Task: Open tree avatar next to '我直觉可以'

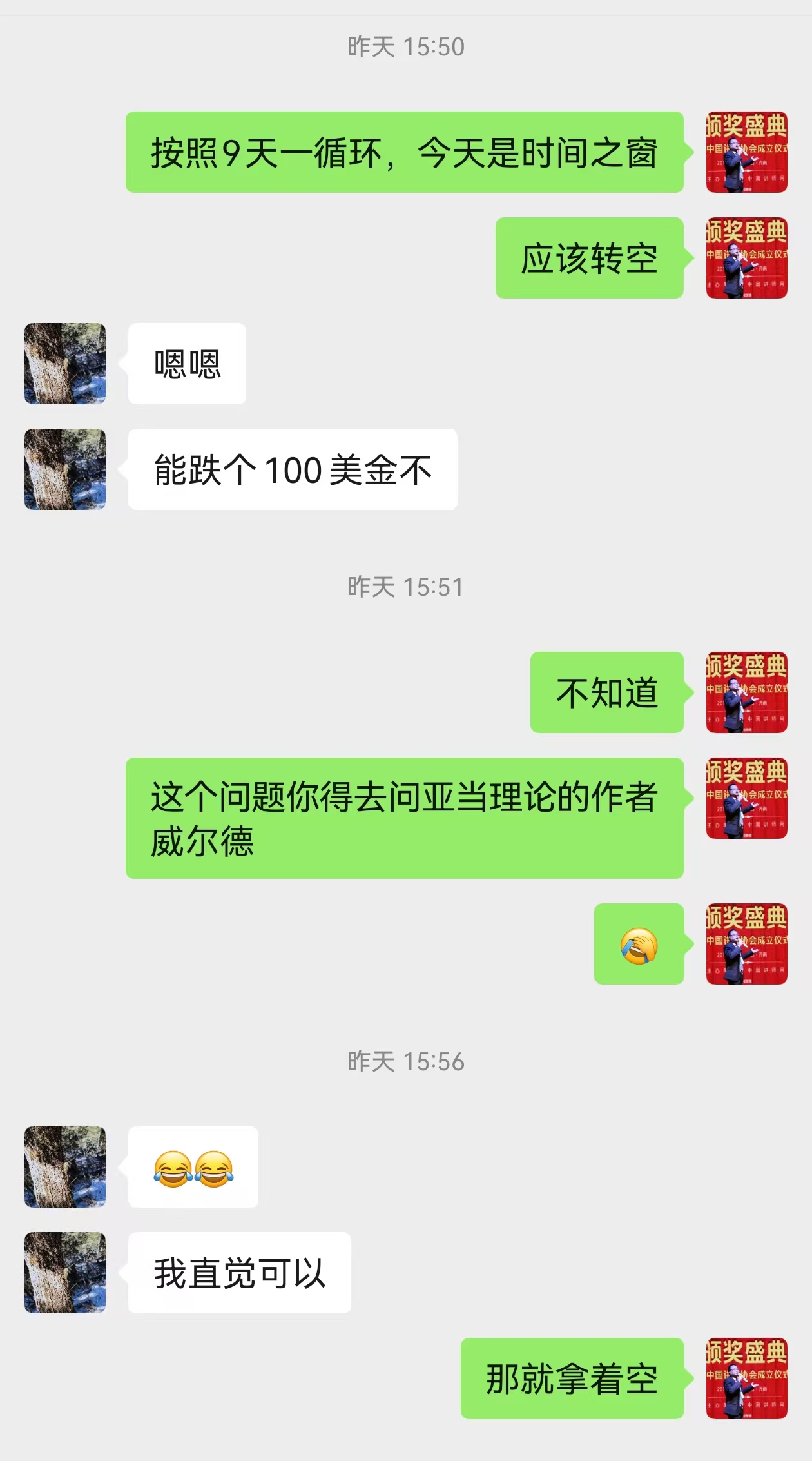Action: [65, 1273]
